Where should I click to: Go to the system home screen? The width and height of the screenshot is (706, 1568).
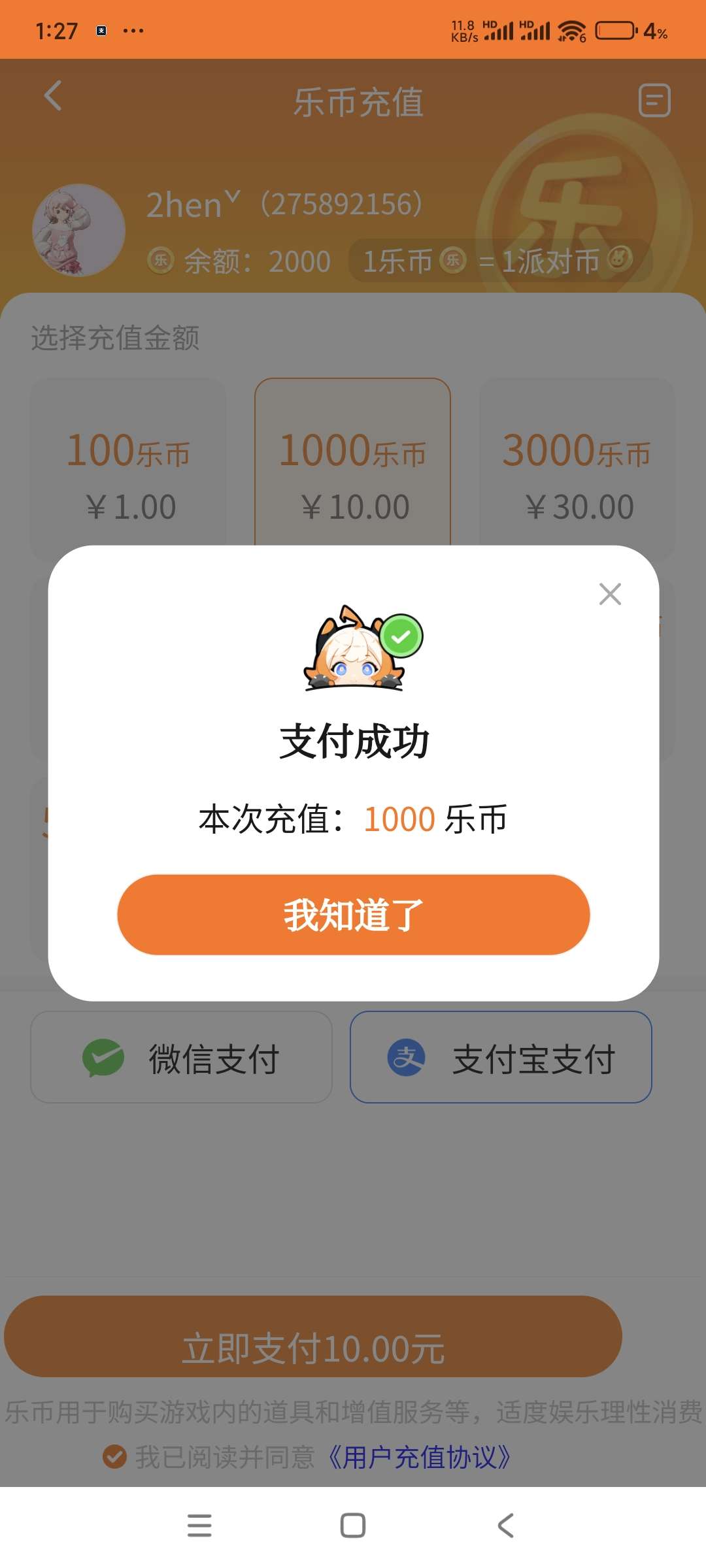[x=353, y=1526]
